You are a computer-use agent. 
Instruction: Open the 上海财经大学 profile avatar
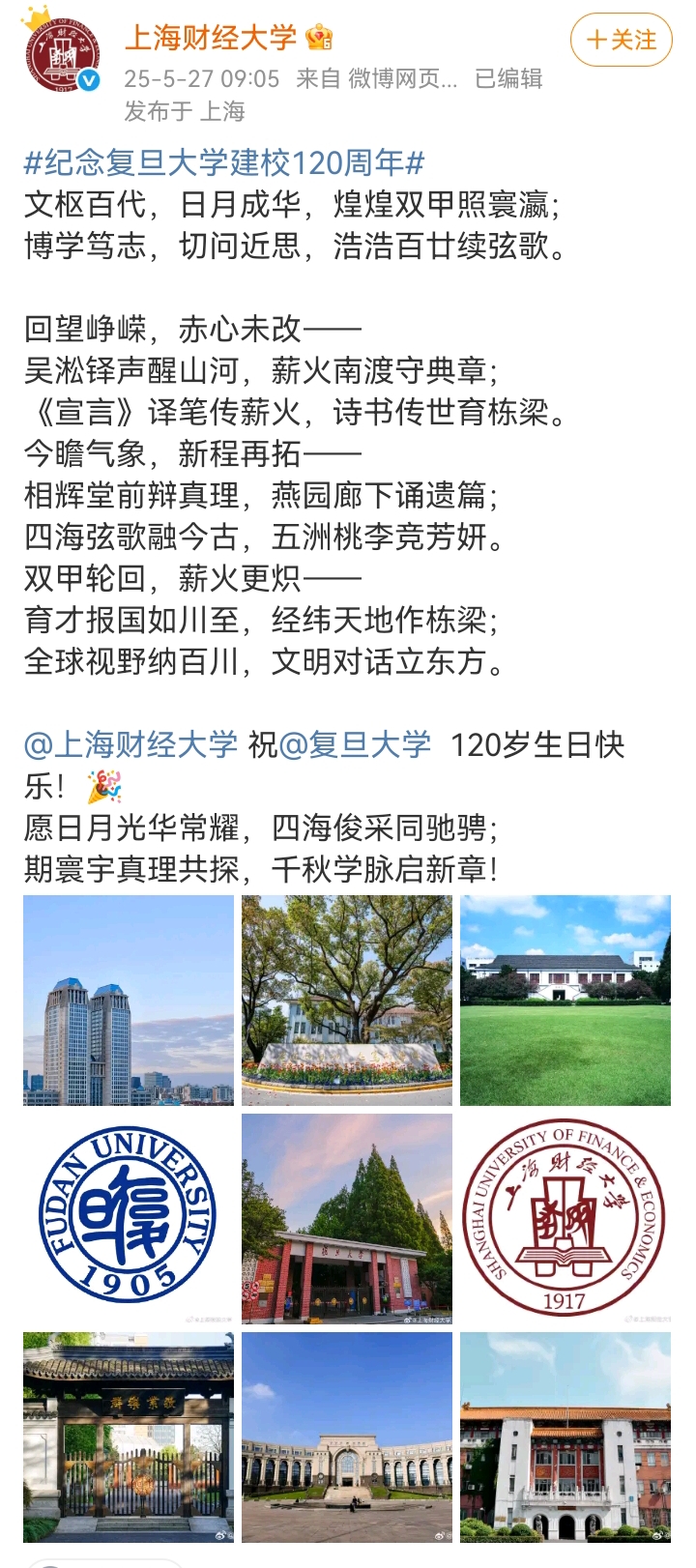[61, 54]
